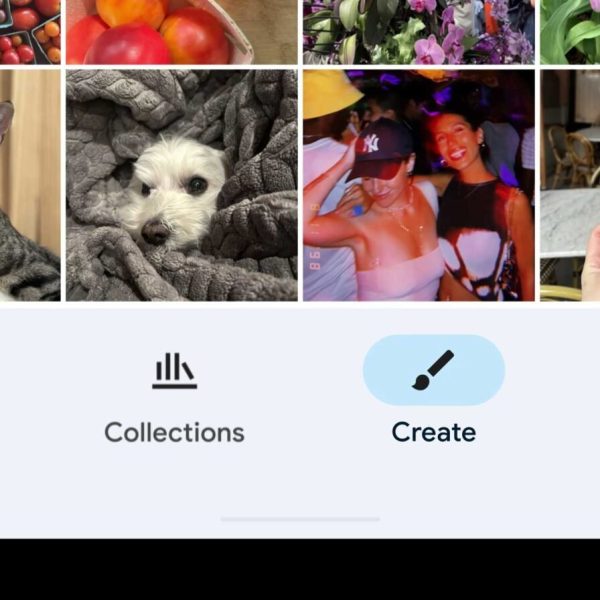The width and height of the screenshot is (600, 600).
Task: Open the Create tab
Action: [x=433, y=396]
